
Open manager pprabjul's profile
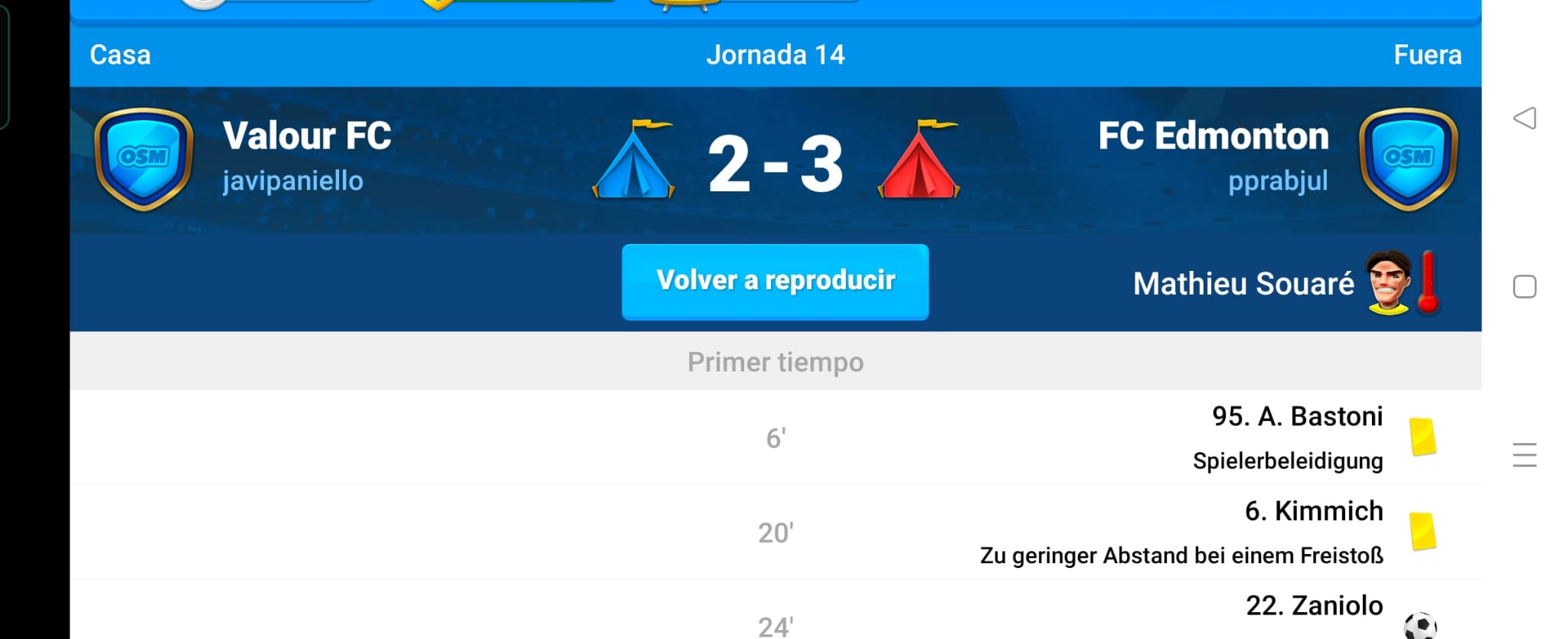(x=1277, y=181)
